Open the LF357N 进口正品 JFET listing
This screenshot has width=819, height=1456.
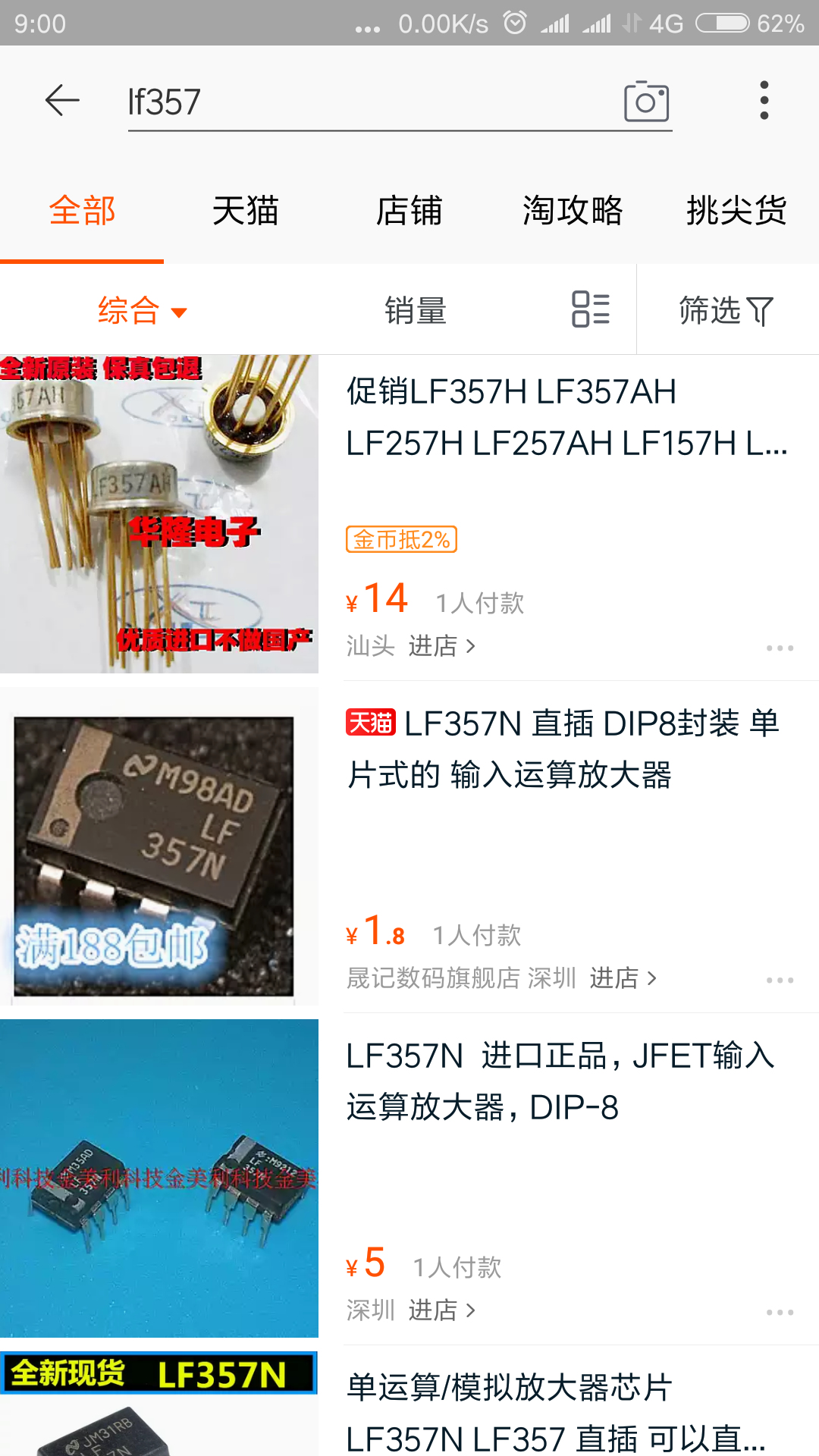point(561,1081)
